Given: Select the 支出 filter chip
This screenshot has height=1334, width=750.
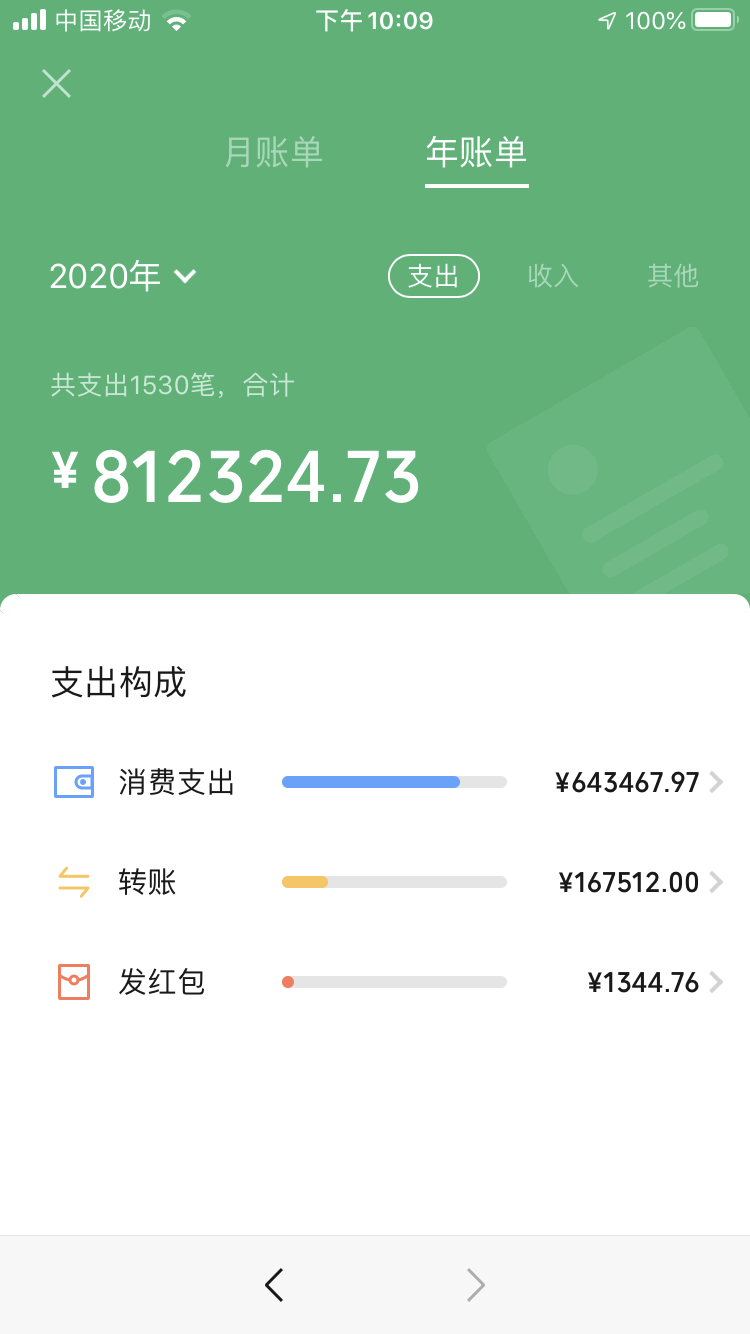Looking at the screenshot, I should click(433, 276).
